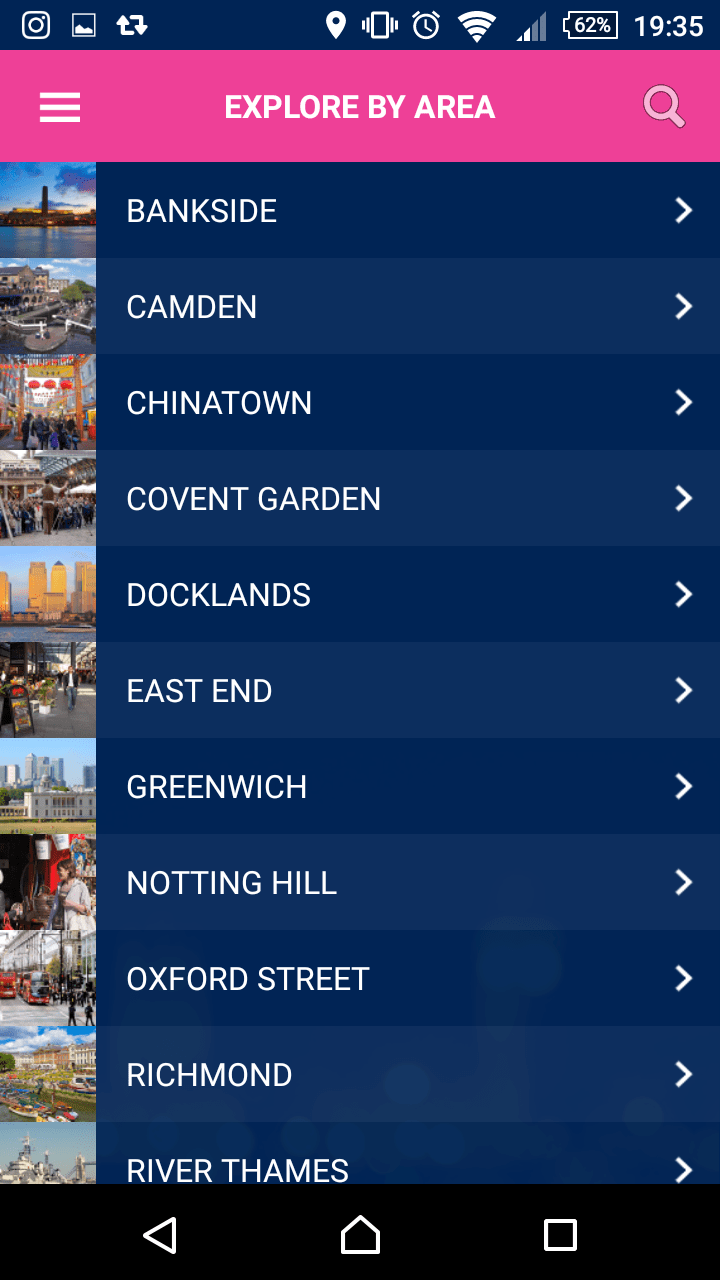This screenshot has height=1280, width=720.
Task: Open the search magnifier icon
Action: click(663, 107)
